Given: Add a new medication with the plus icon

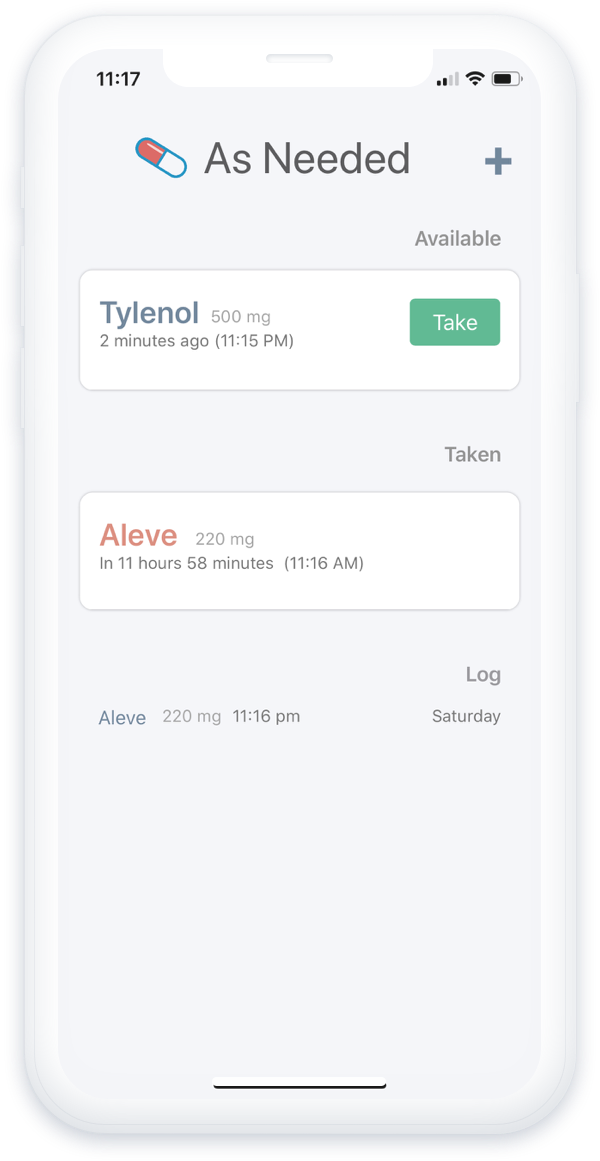Looking at the screenshot, I should 497,161.
